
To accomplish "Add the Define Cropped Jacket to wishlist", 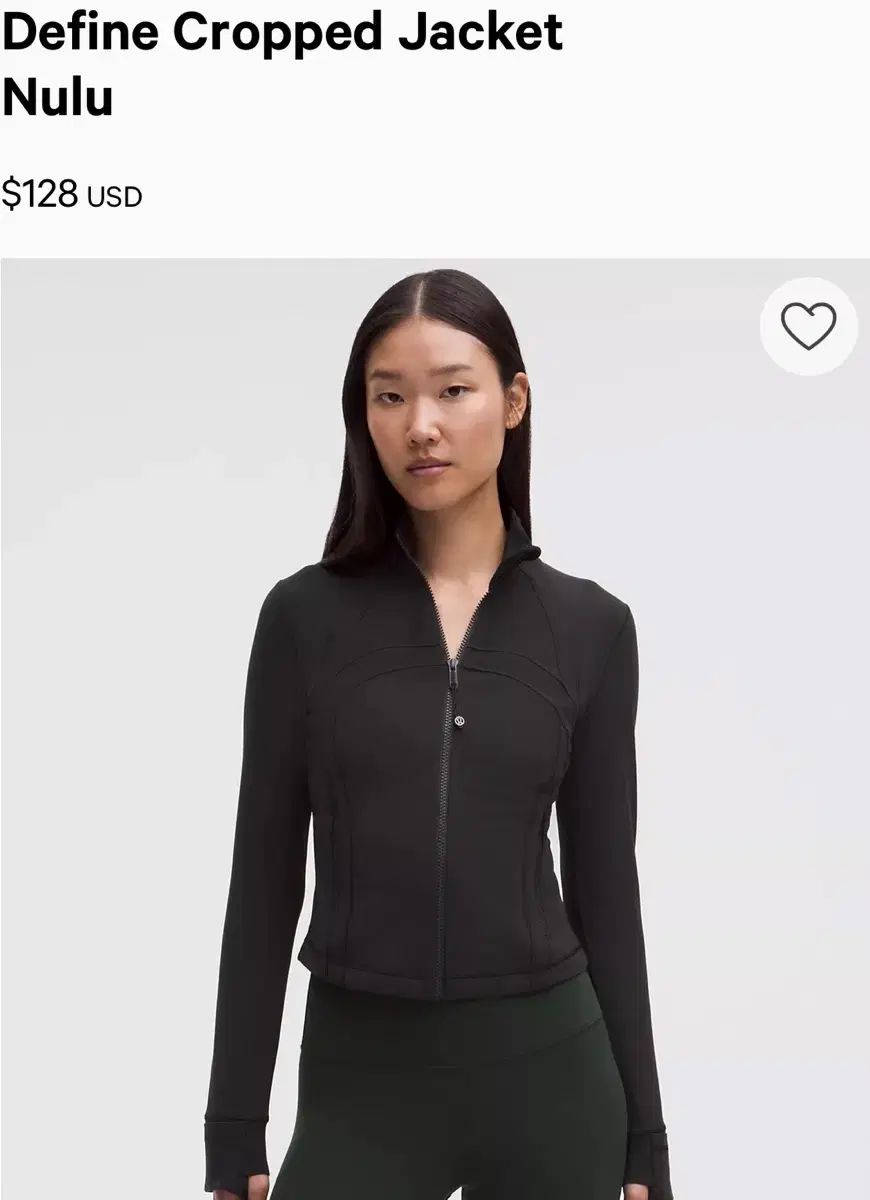I will pyautogui.click(x=808, y=327).
